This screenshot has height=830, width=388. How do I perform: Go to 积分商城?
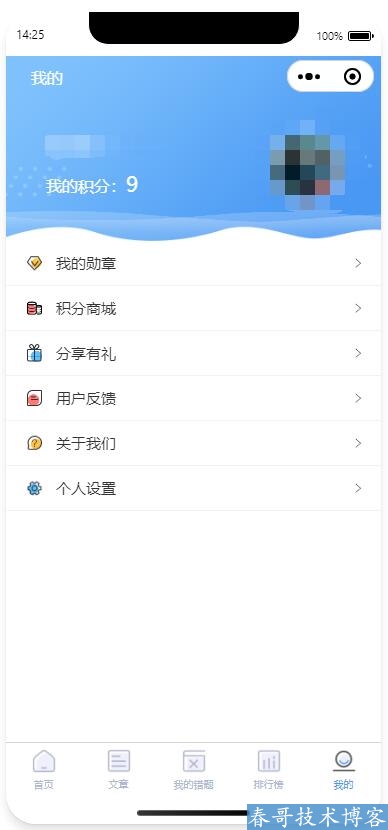tap(194, 308)
